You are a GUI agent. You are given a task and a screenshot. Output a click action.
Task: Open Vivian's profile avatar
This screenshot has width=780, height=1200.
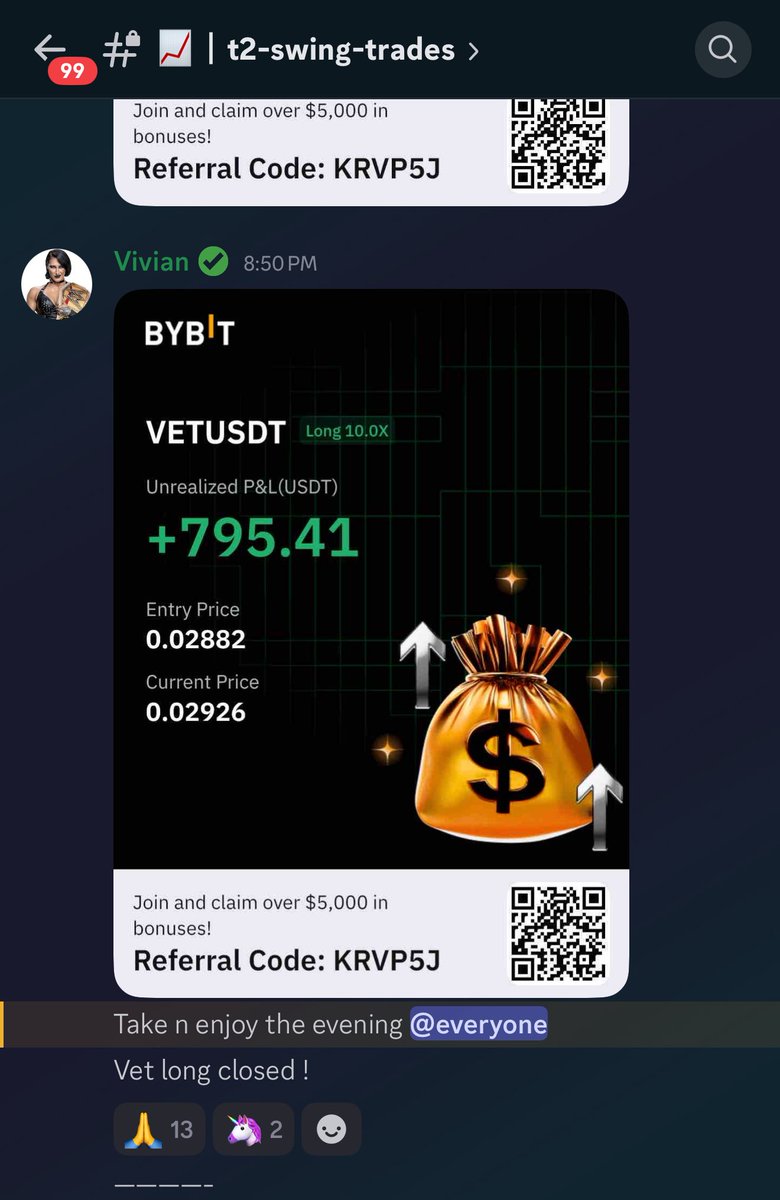pos(56,283)
